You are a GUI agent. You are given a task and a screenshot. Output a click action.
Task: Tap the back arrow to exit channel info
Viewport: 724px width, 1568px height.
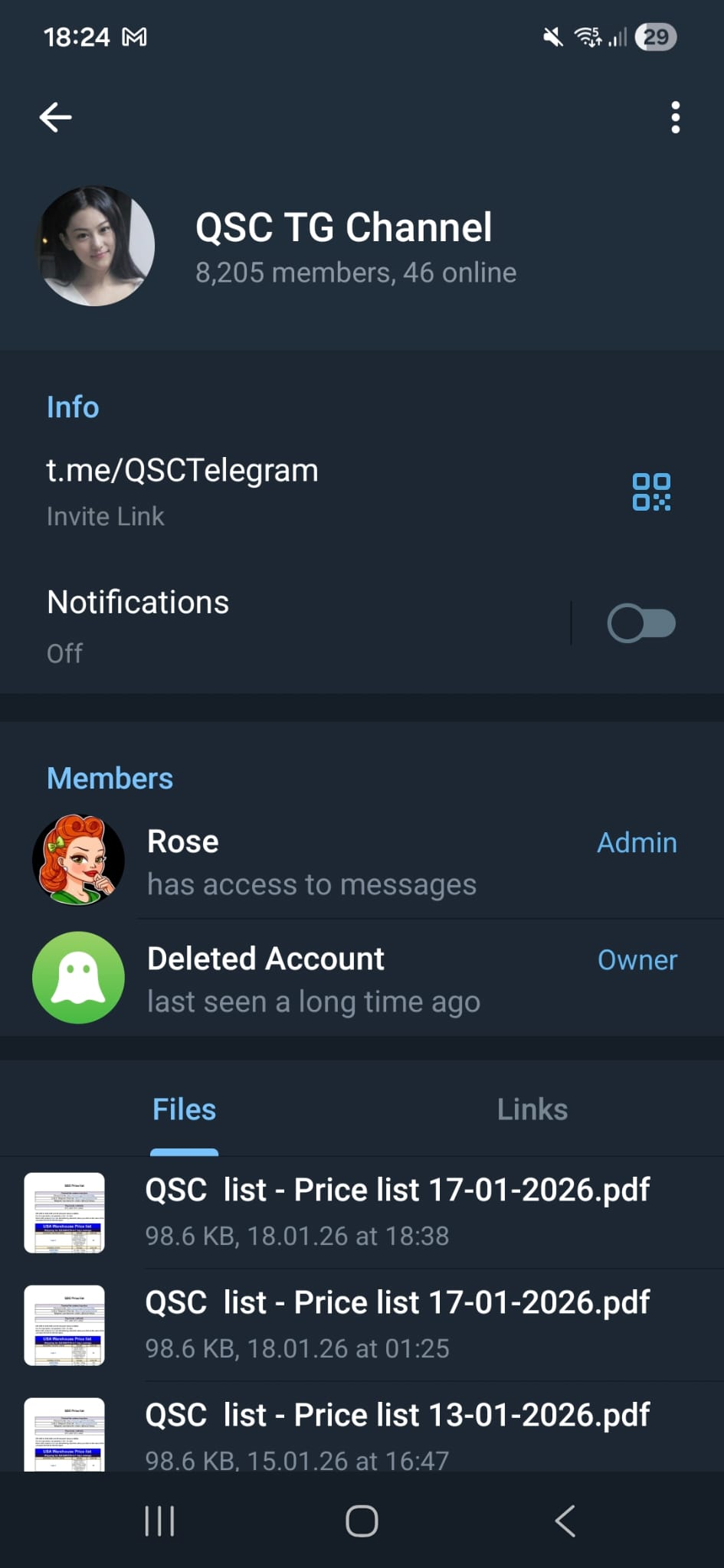point(54,116)
